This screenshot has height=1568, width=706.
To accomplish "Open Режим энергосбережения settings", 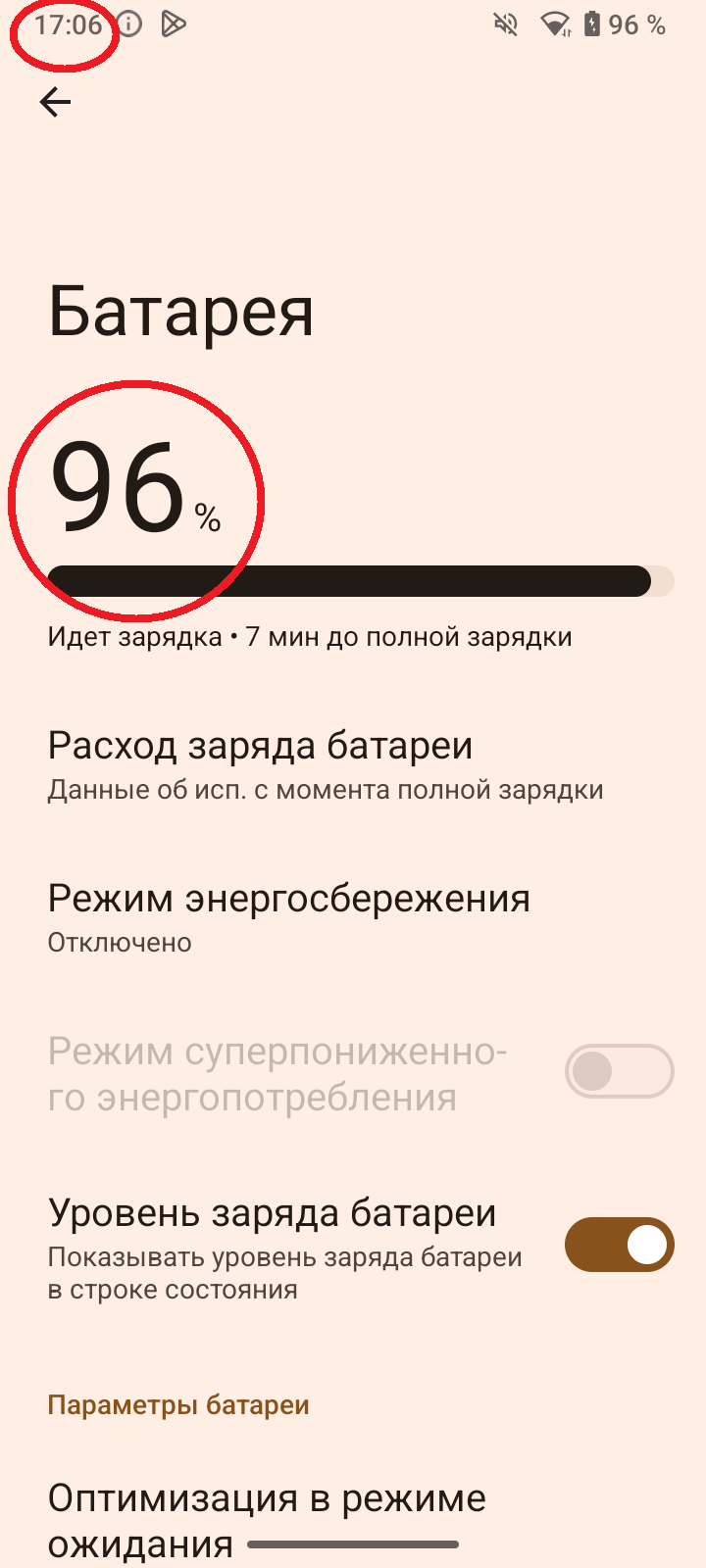I will tap(353, 919).
